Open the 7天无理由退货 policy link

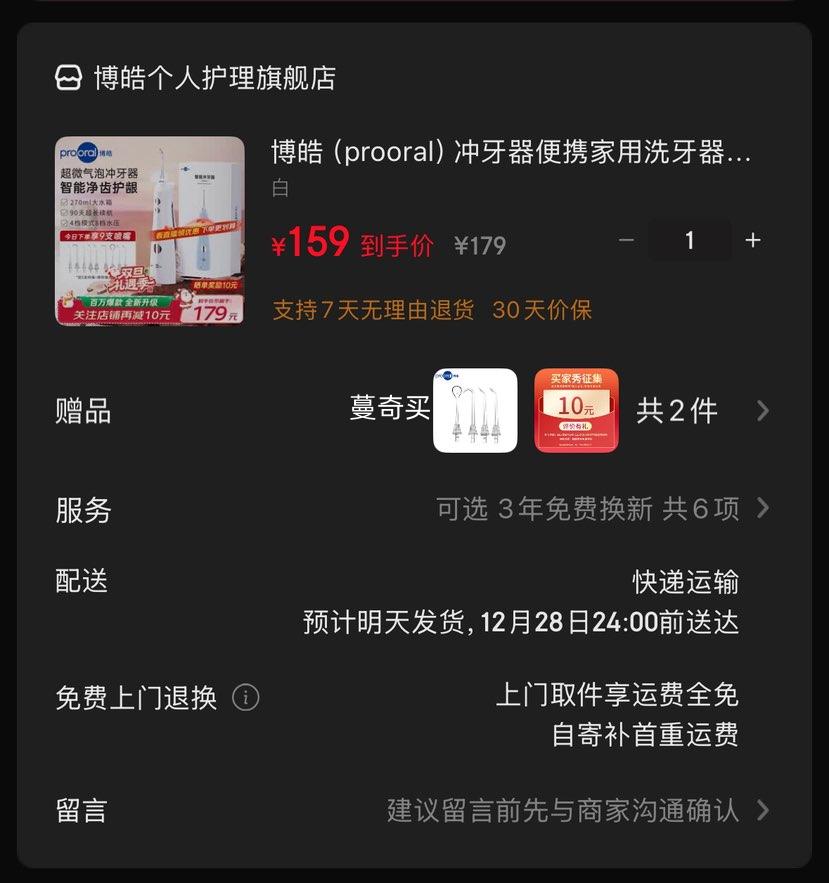(374, 312)
